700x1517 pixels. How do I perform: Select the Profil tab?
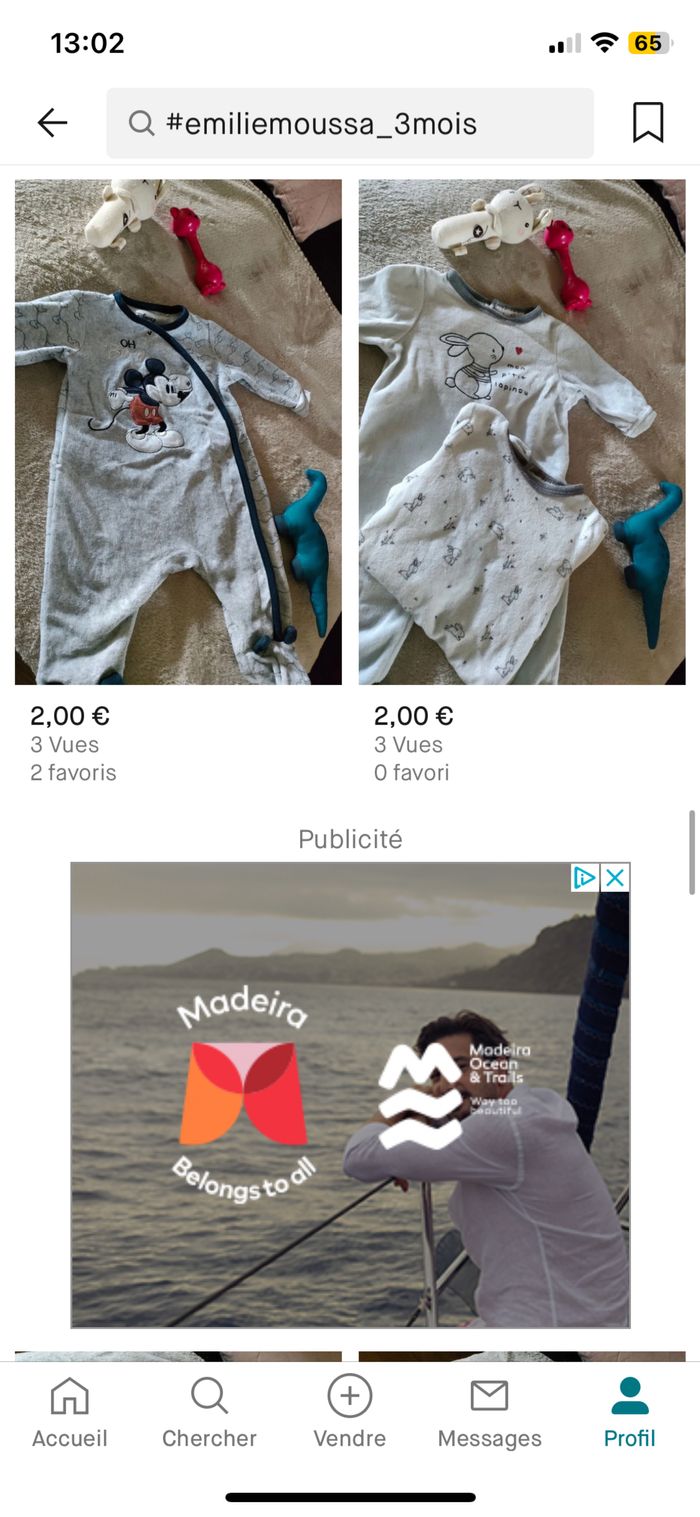pos(629,1411)
